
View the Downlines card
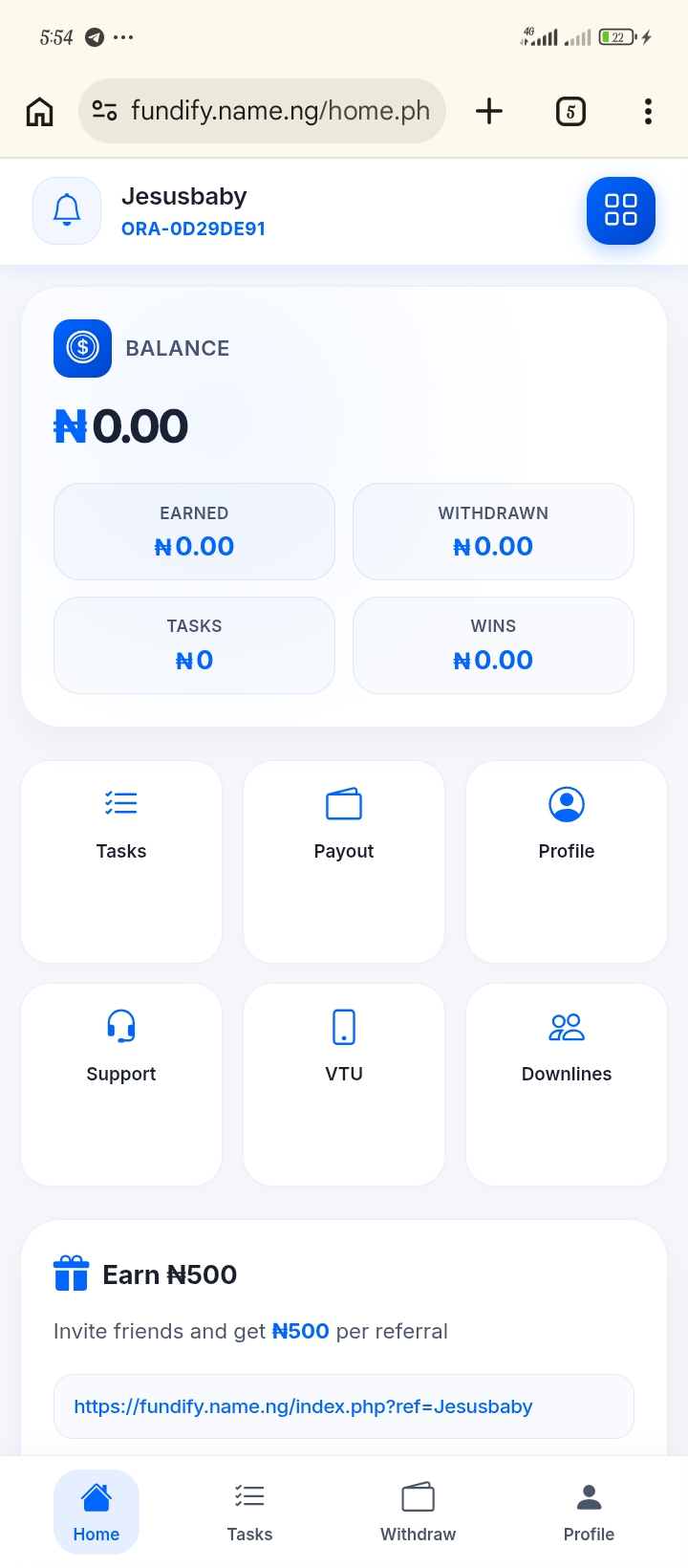[x=566, y=1083]
